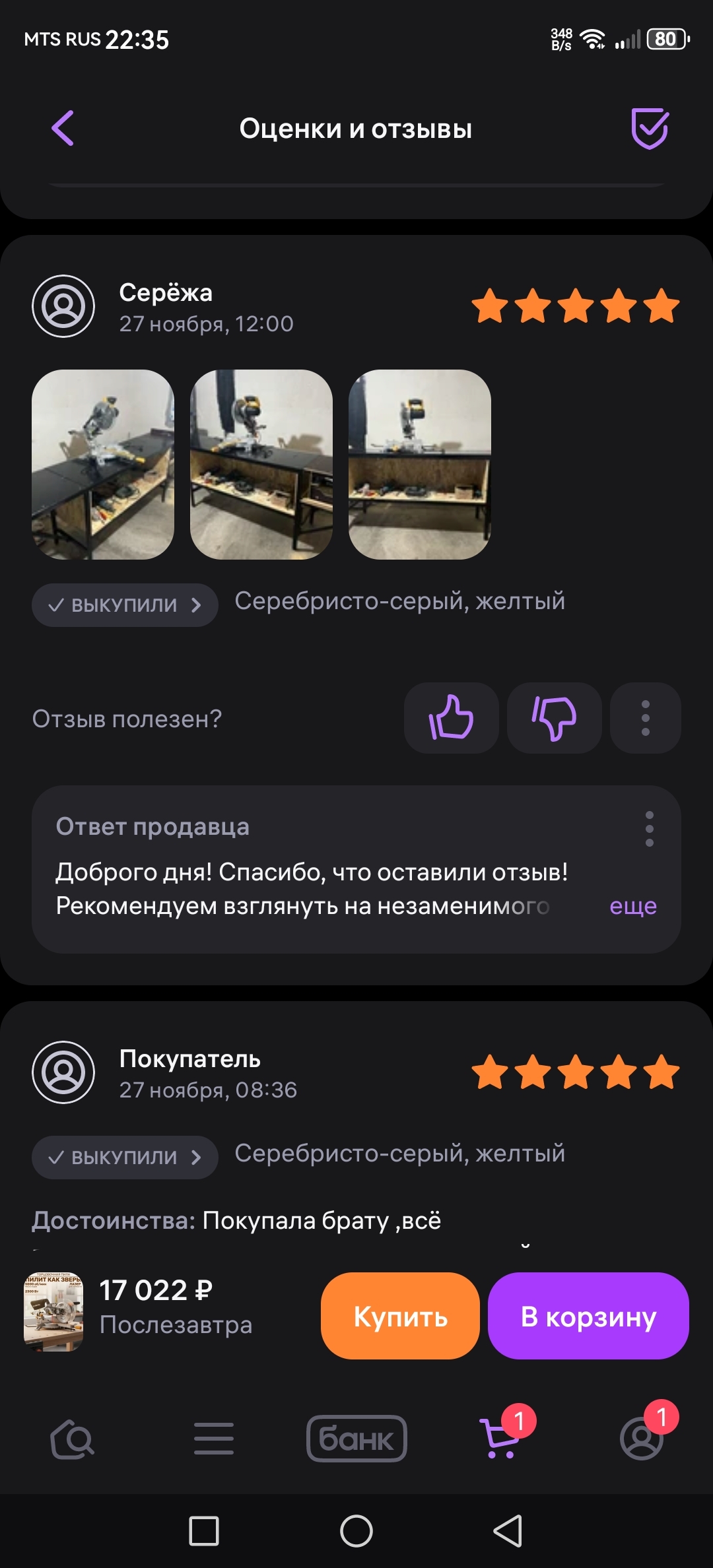Open the shield checkmark icon in header
Viewport: 713px width, 1568px height.
click(x=650, y=128)
